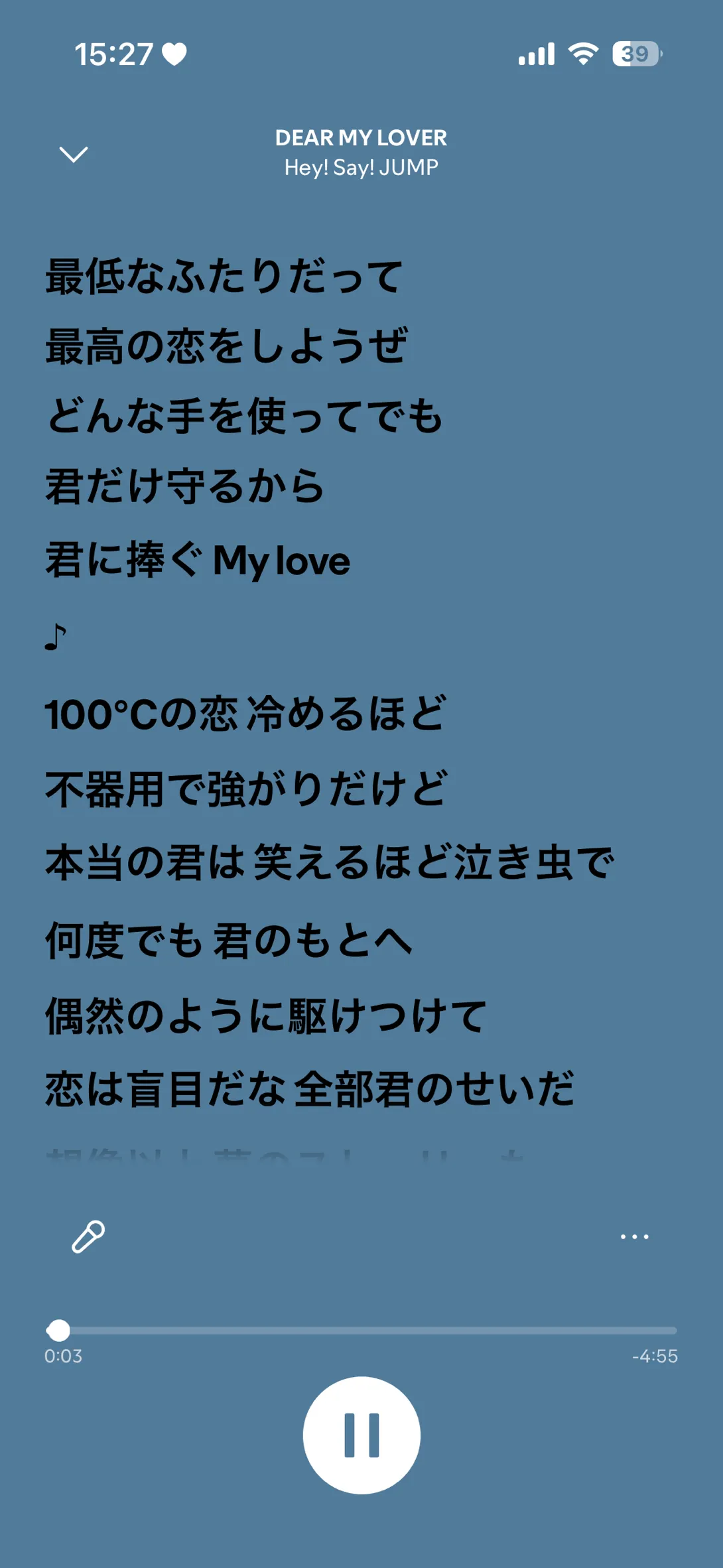Jump to lyric line 最低なふたりだって

coord(224,276)
